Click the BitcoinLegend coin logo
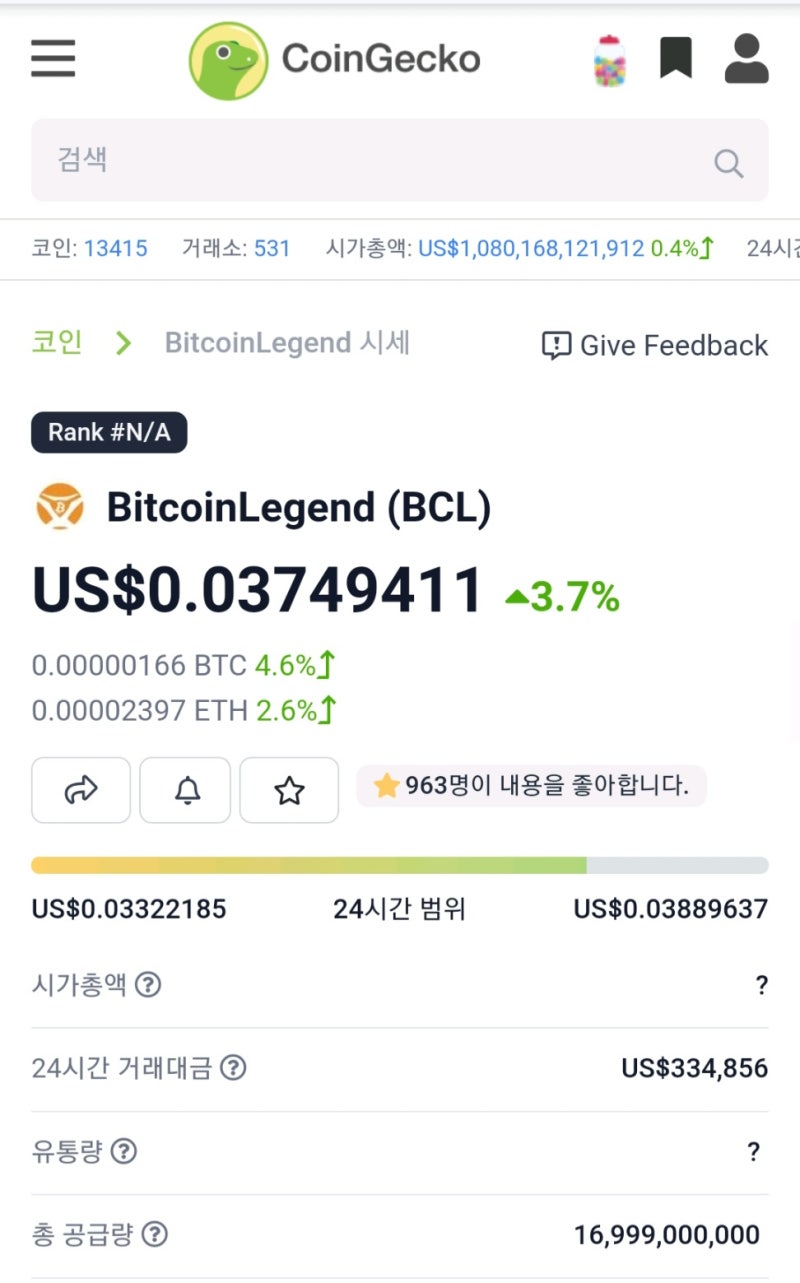The width and height of the screenshot is (800, 1283). click(58, 507)
